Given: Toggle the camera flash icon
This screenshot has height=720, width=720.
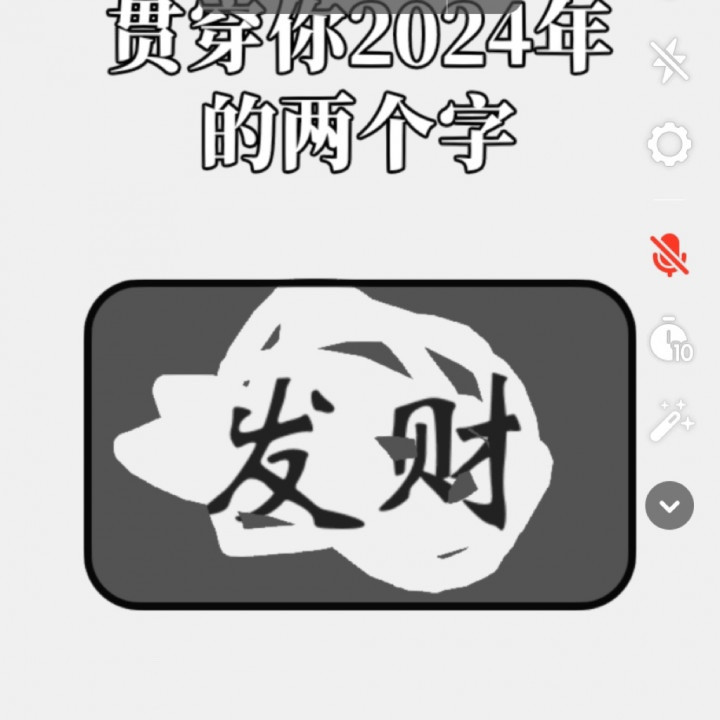Looking at the screenshot, I should (x=669, y=61).
